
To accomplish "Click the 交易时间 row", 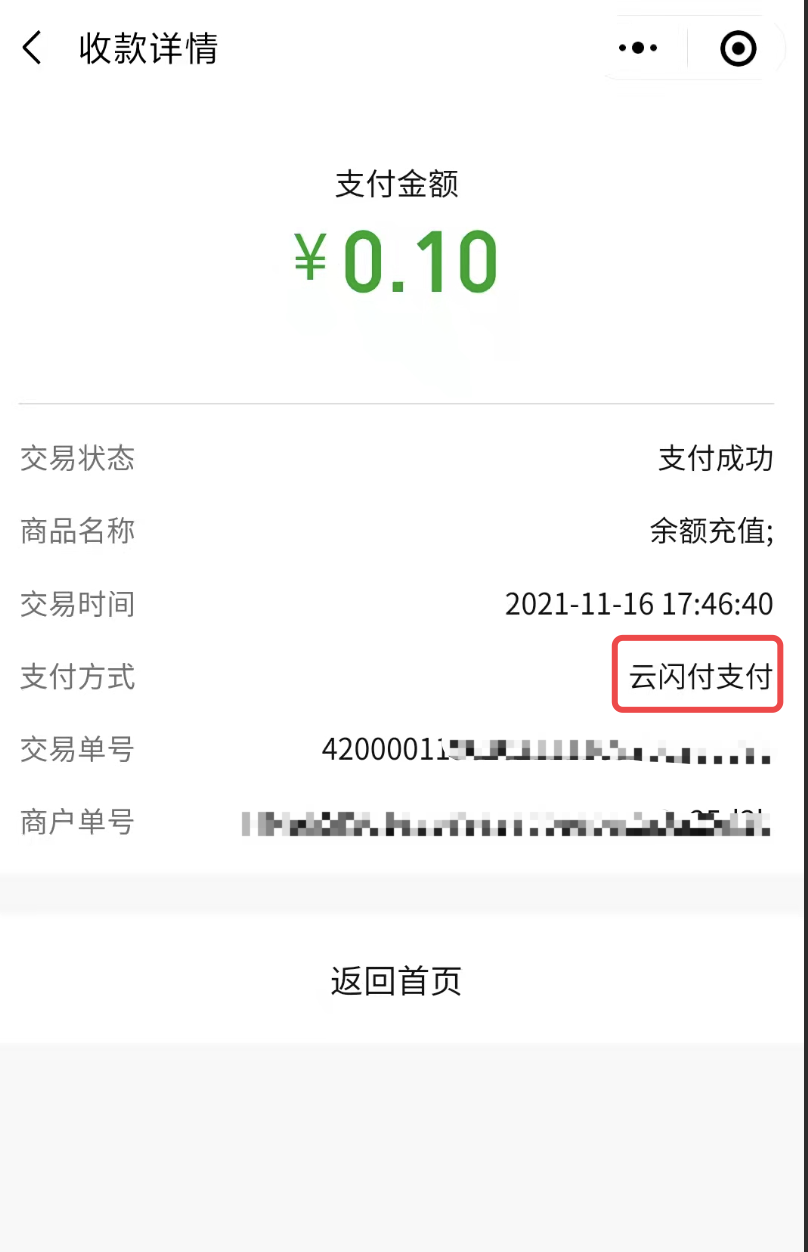I will click(x=77, y=604).
